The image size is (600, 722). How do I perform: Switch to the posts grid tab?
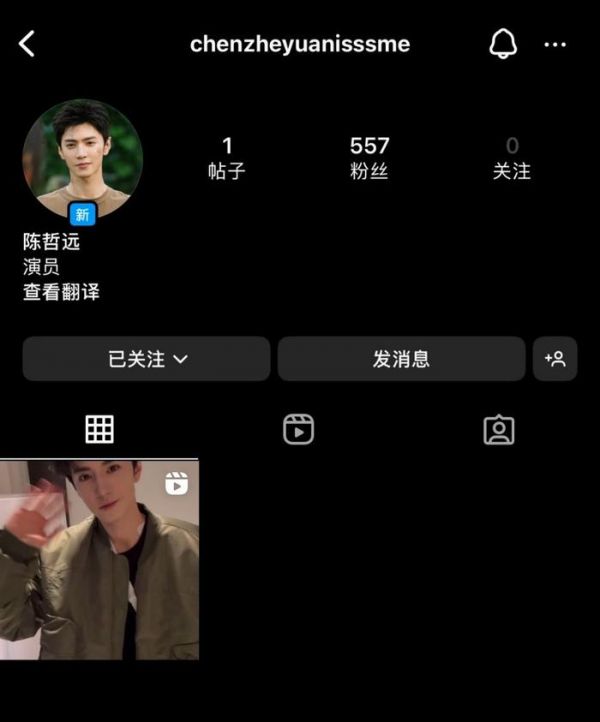pyautogui.click(x=99, y=429)
